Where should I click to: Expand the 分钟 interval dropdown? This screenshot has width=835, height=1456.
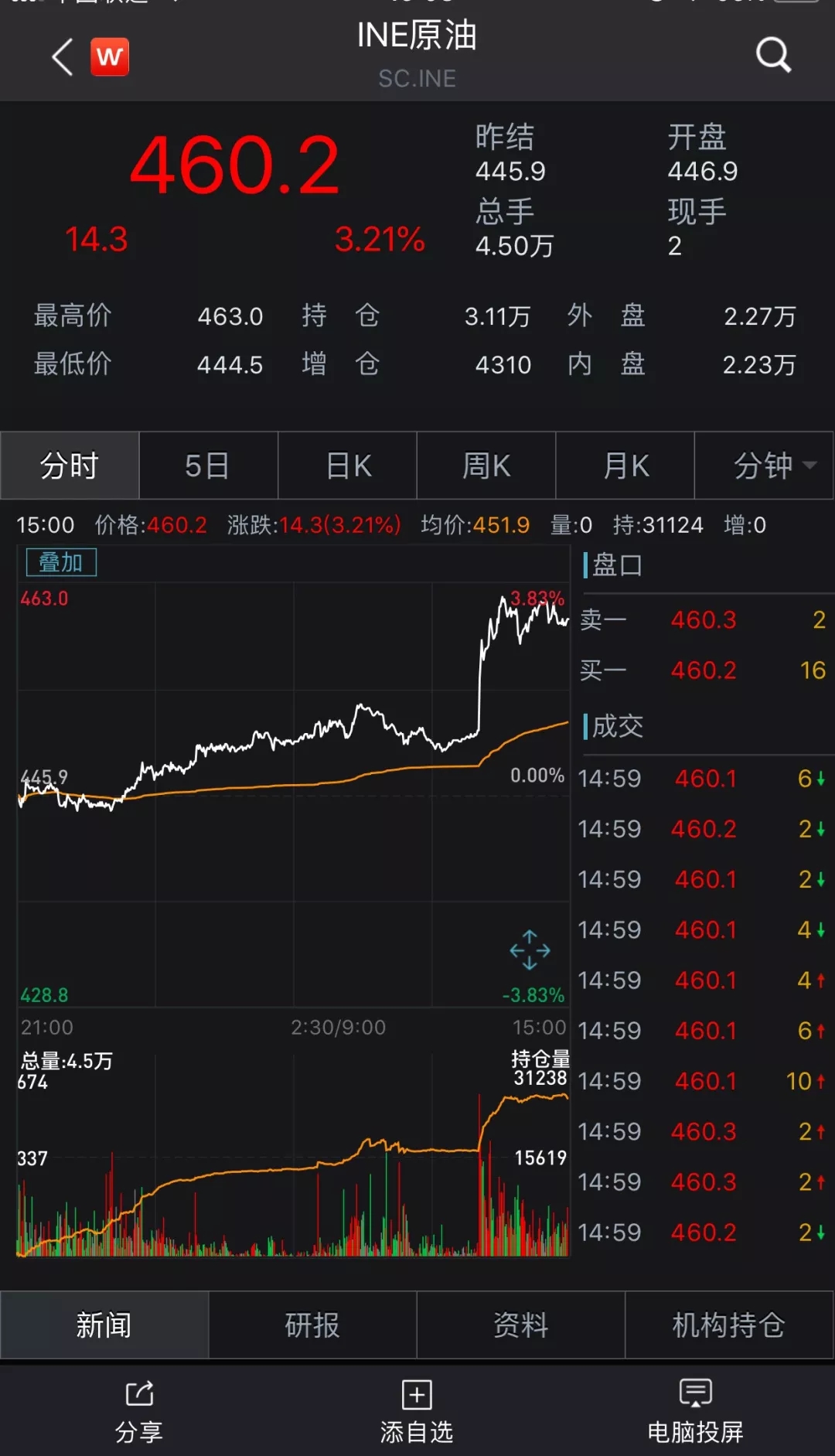click(764, 465)
